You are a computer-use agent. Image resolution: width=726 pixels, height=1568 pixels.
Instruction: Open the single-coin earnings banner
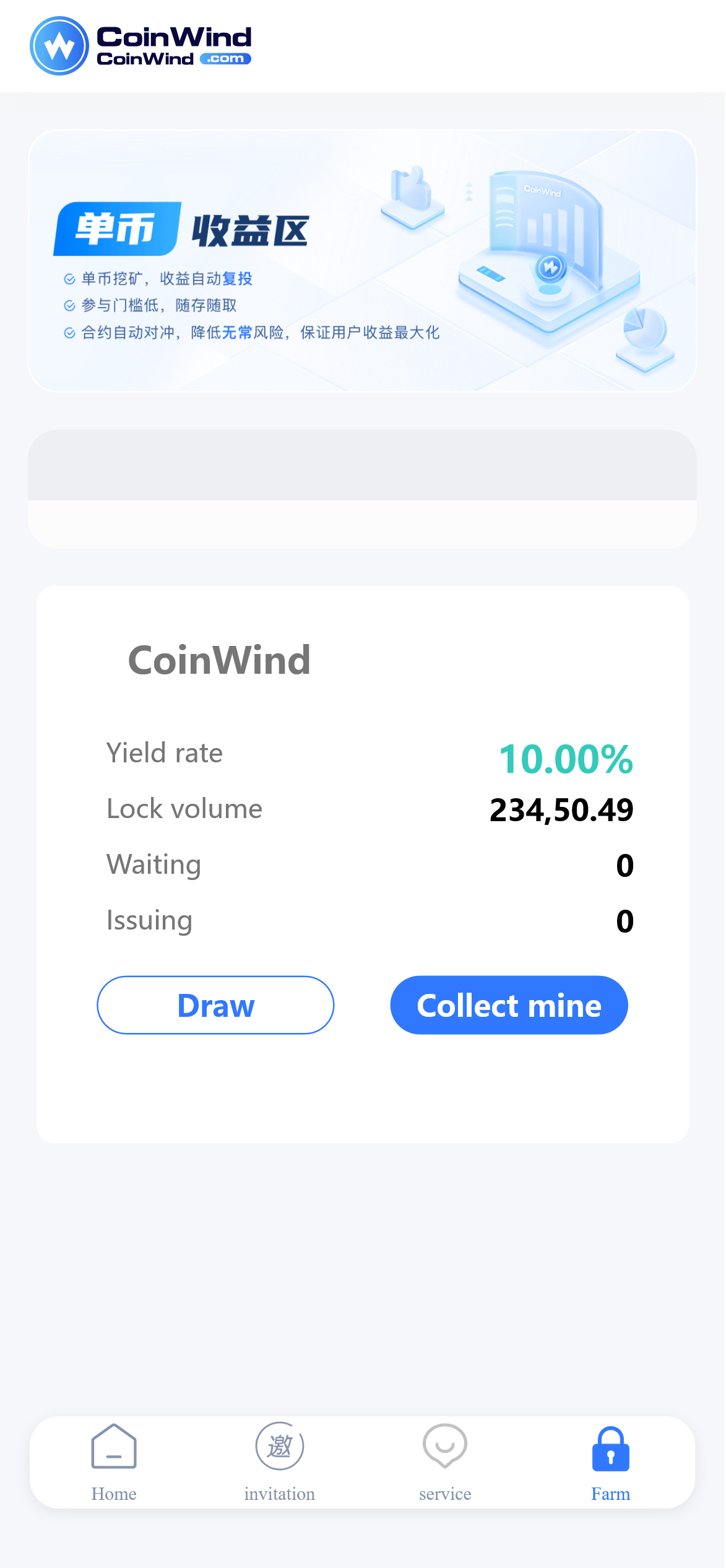363,261
